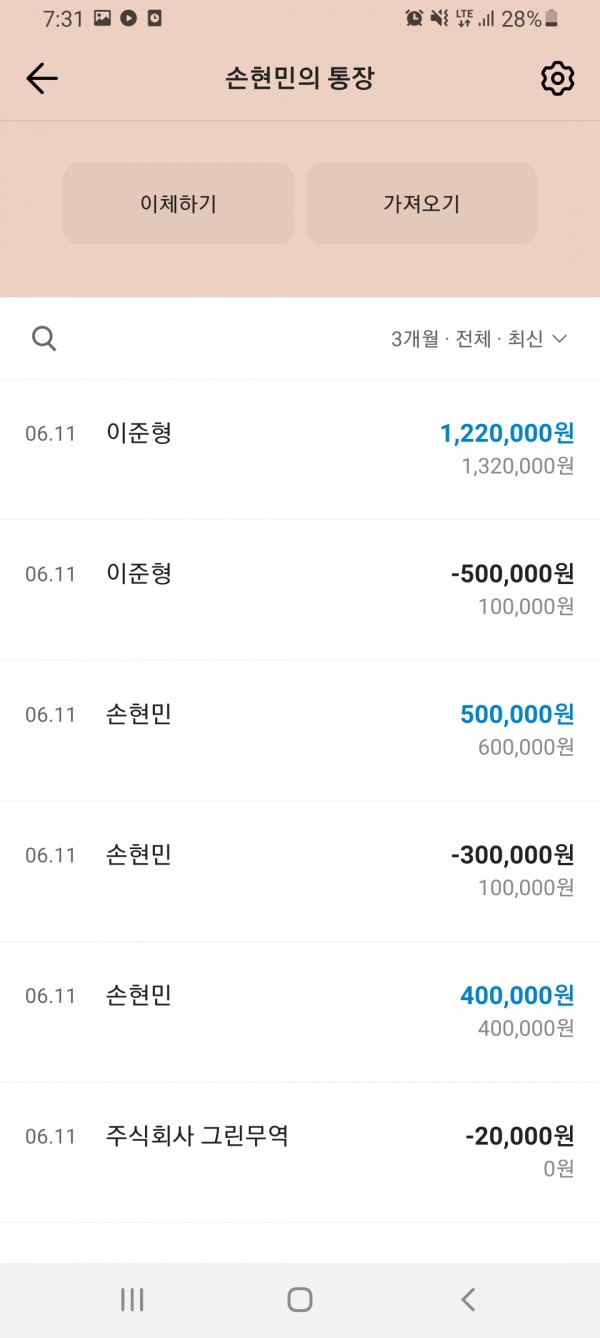
Task: View the 500,000원 deposit from 손현민
Action: point(300,730)
